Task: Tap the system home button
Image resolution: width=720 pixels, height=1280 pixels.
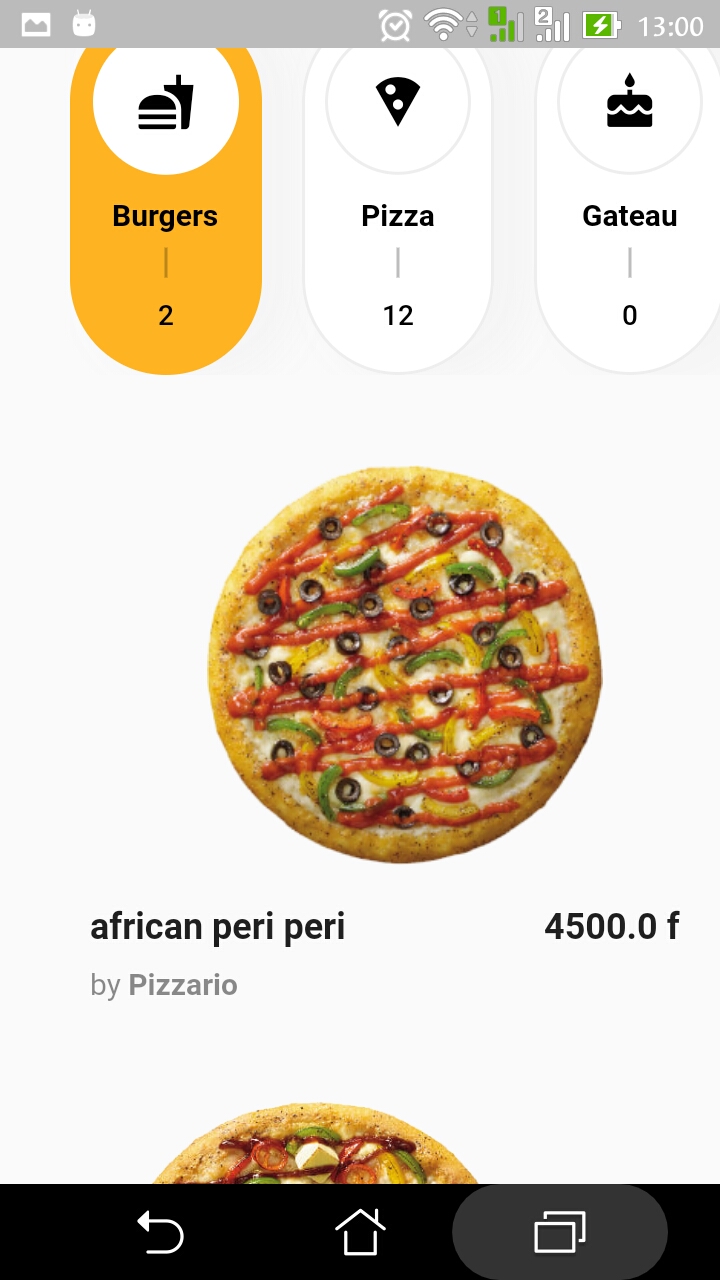Action: (x=360, y=1231)
